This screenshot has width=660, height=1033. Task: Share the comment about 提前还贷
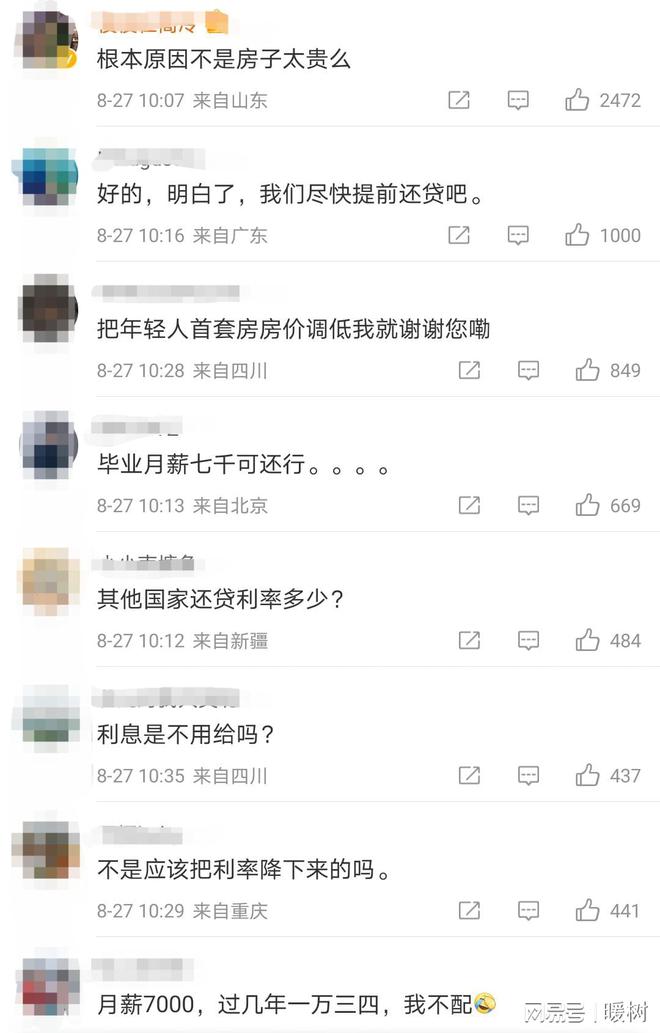click(x=459, y=235)
